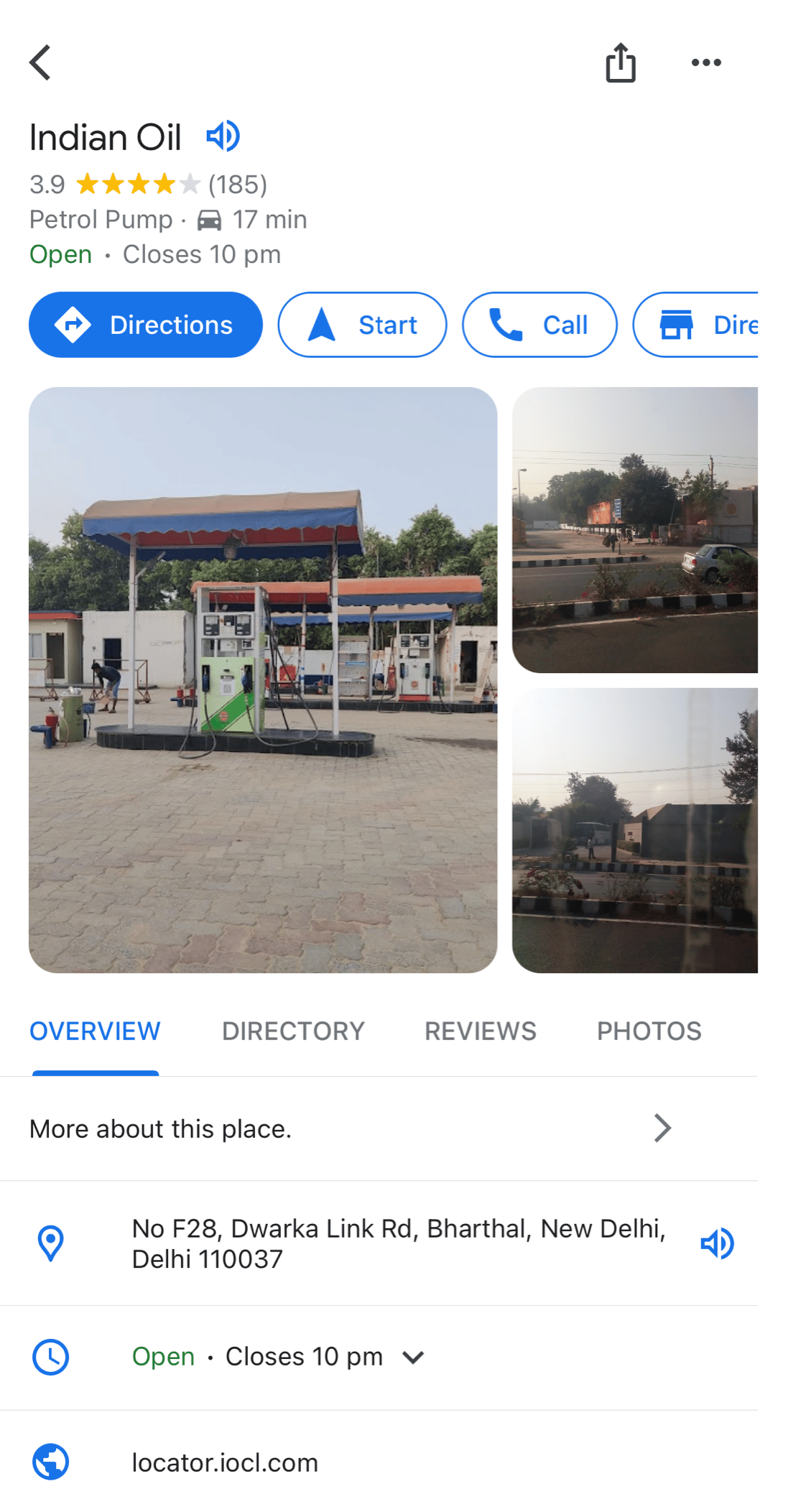Open the three-dot overflow menu
The image size is (788, 1512).
click(705, 63)
